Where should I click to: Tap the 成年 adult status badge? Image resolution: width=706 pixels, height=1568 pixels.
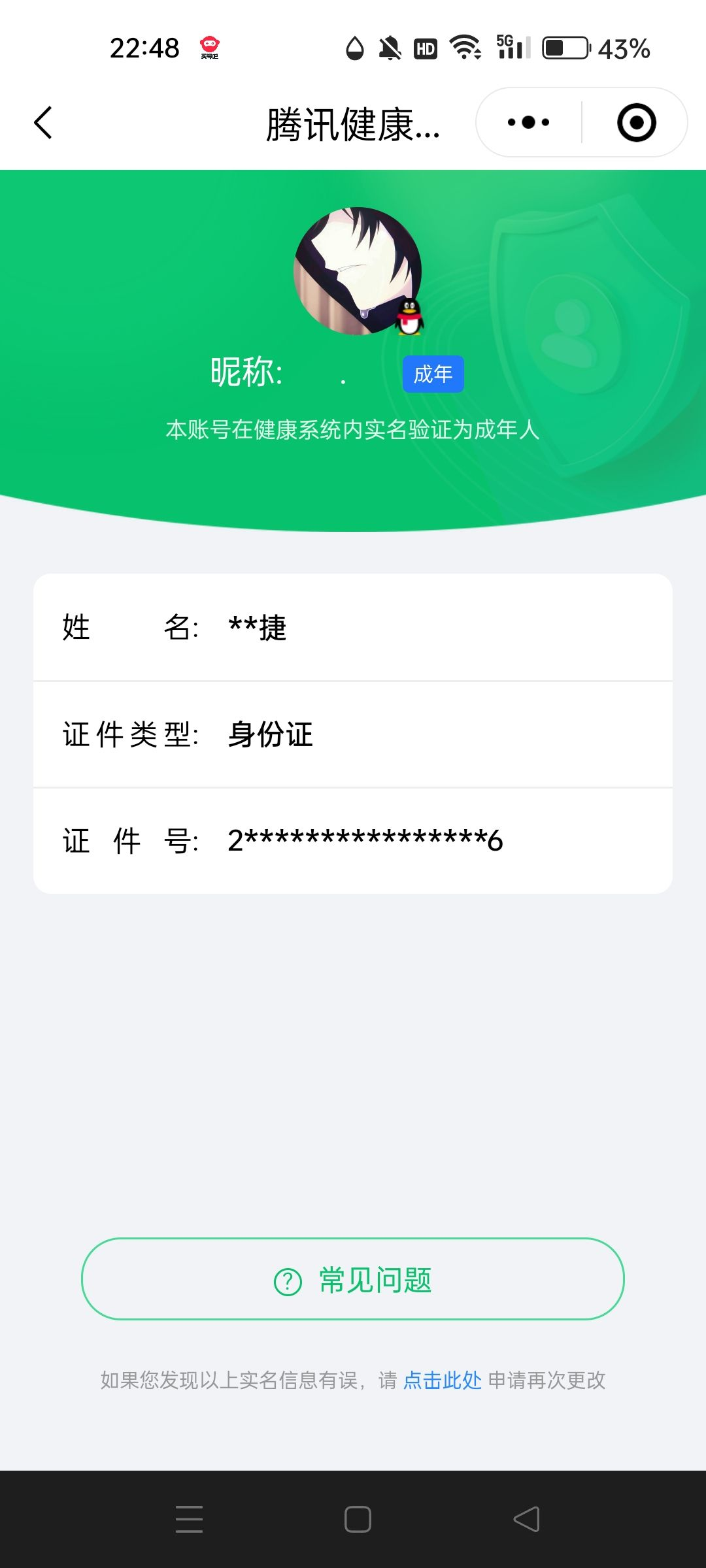click(433, 374)
